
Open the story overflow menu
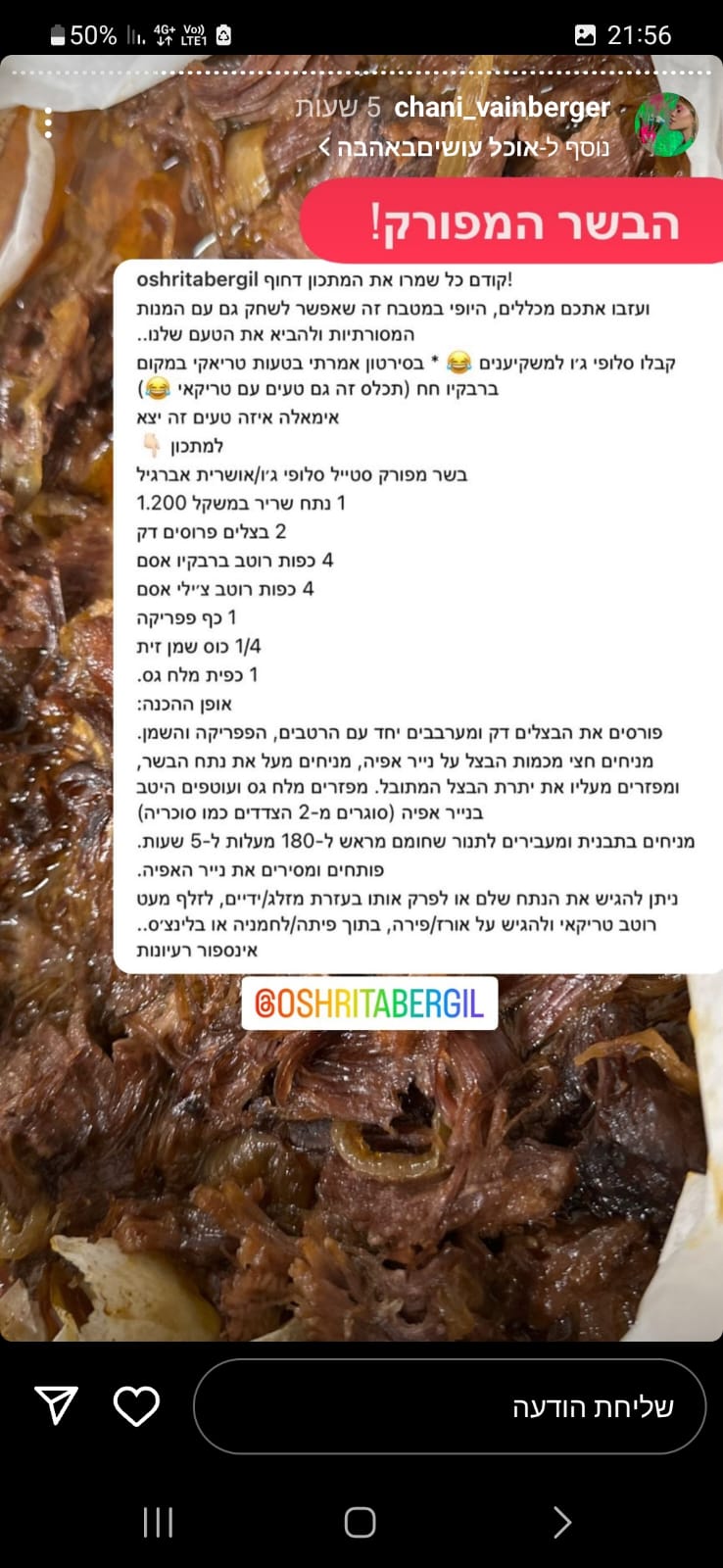tap(48, 122)
